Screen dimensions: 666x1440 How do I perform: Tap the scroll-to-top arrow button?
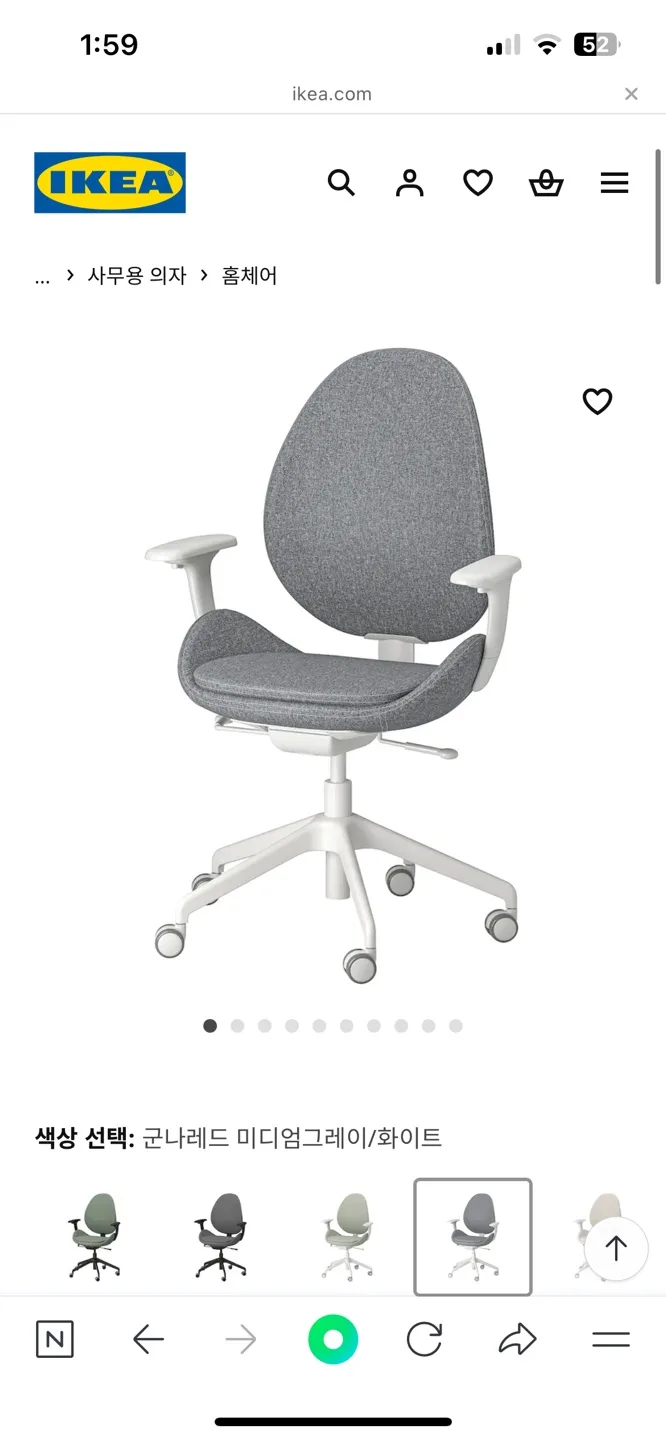[x=616, y=1248]
